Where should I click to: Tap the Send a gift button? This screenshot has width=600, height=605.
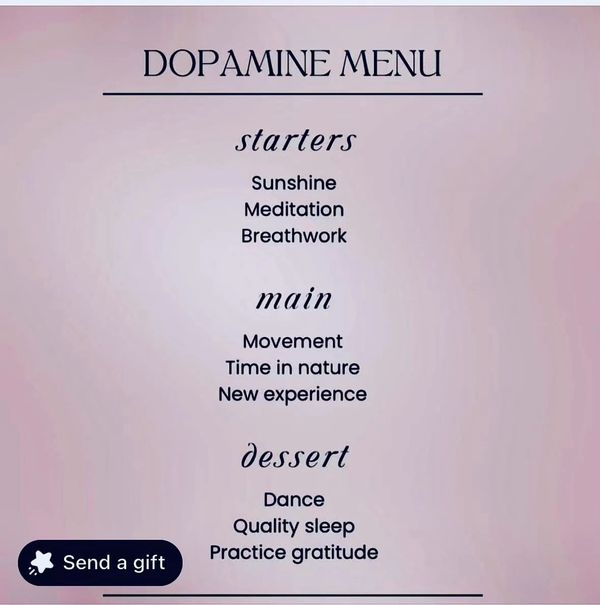tap(100, 563)
